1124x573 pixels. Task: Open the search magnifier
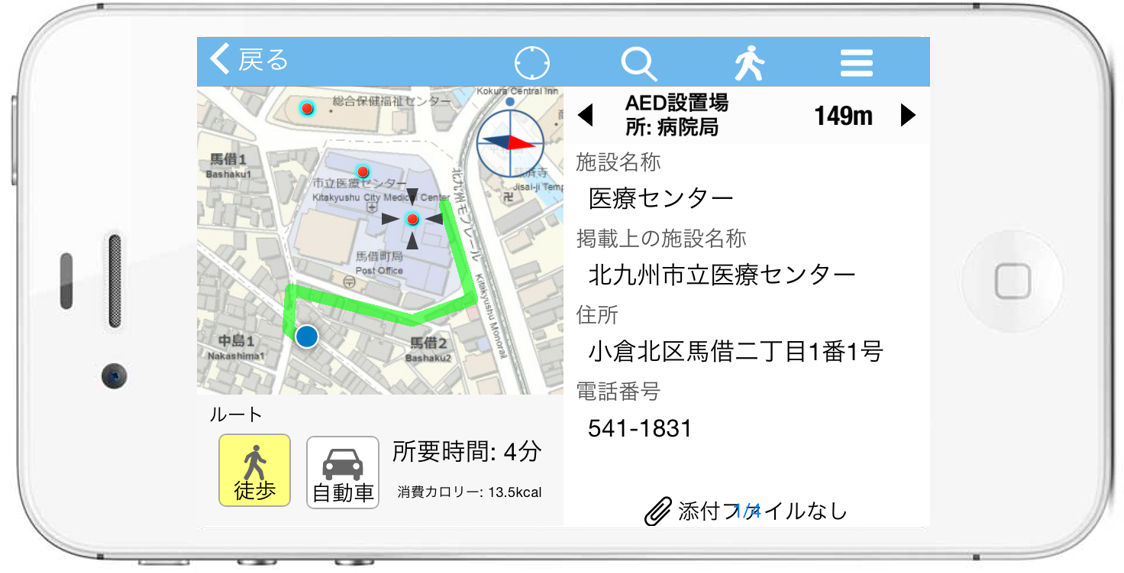point(638,63)
